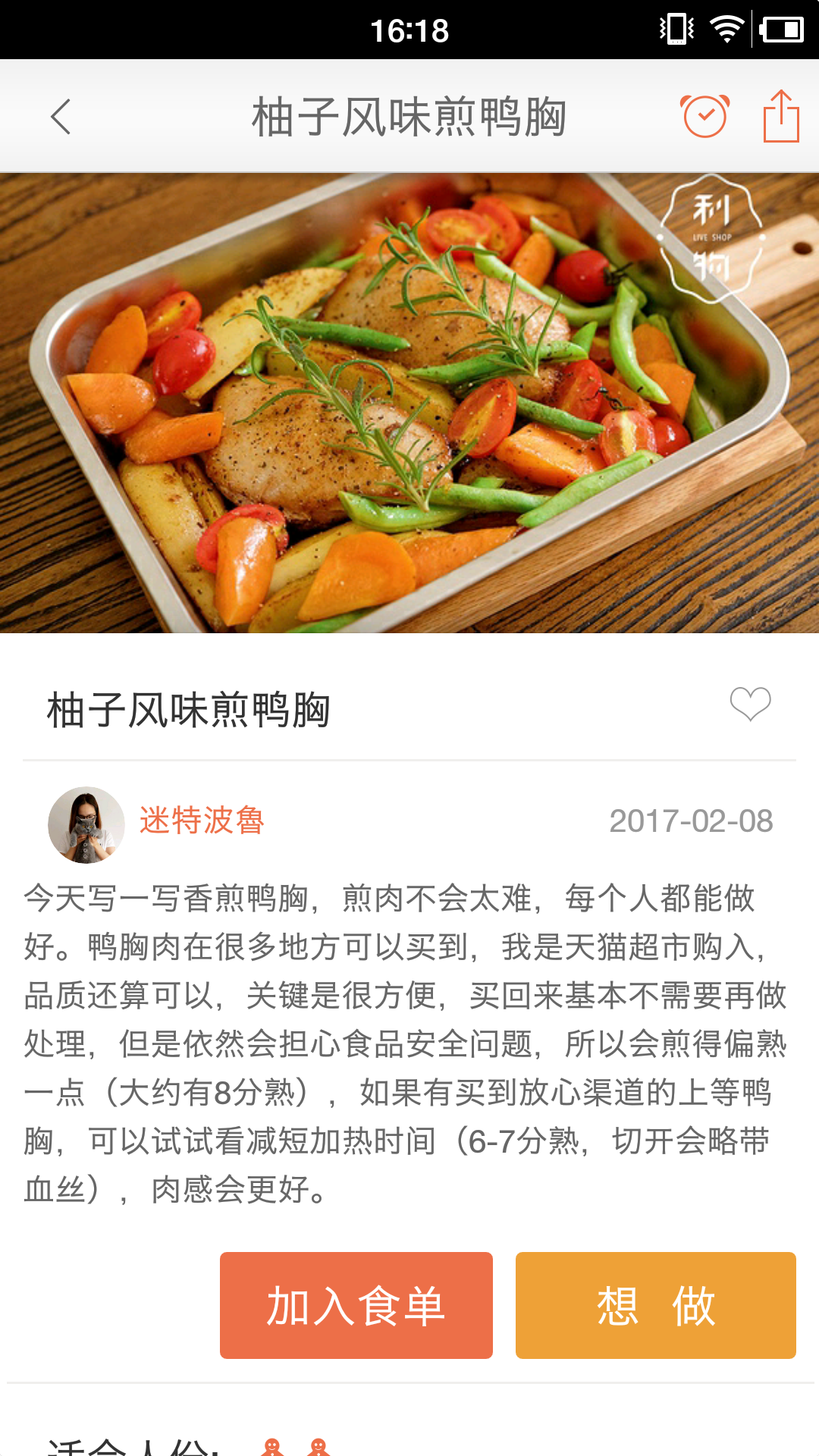
Task: Tap the 加入食单 button
Action: coord(356,1305)
